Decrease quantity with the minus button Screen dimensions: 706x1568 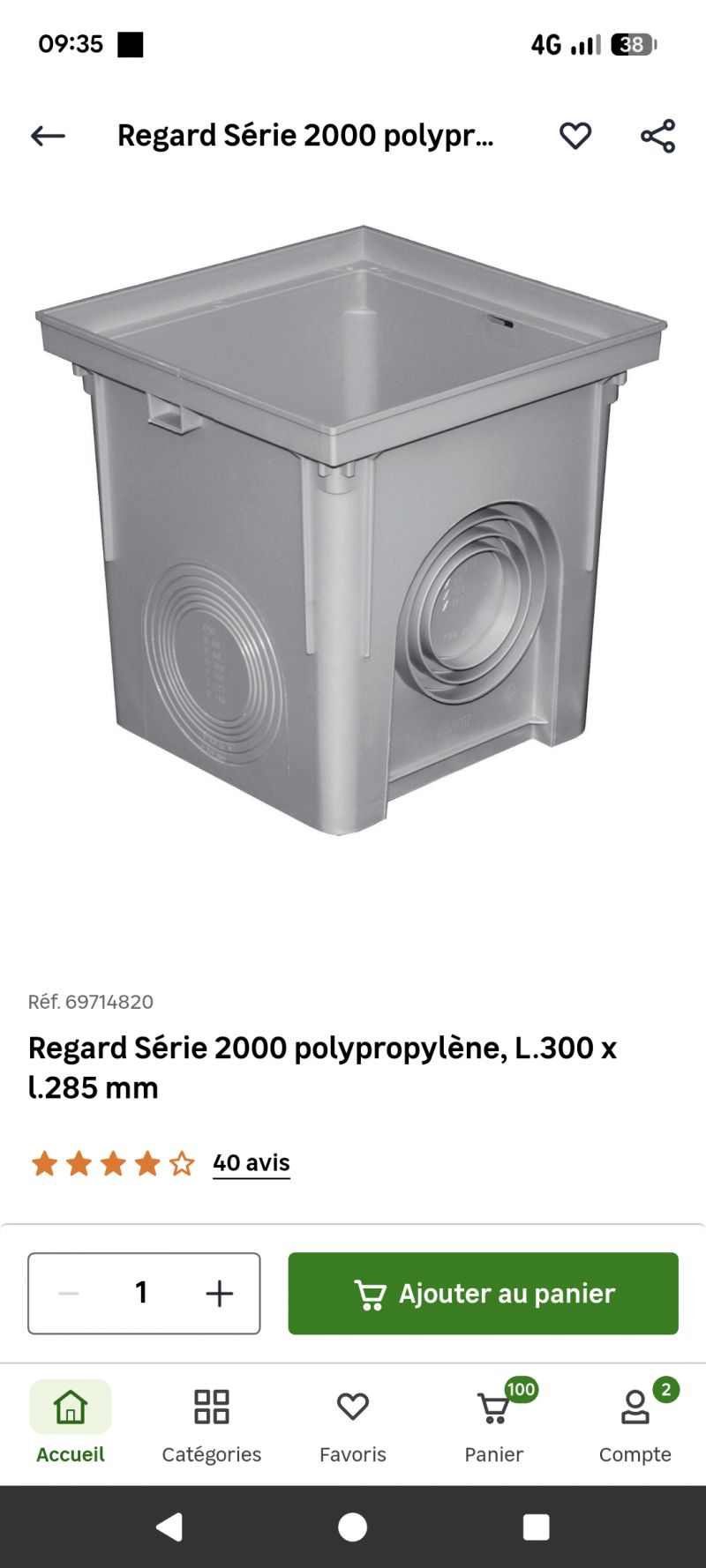[x=69, y=1294]
